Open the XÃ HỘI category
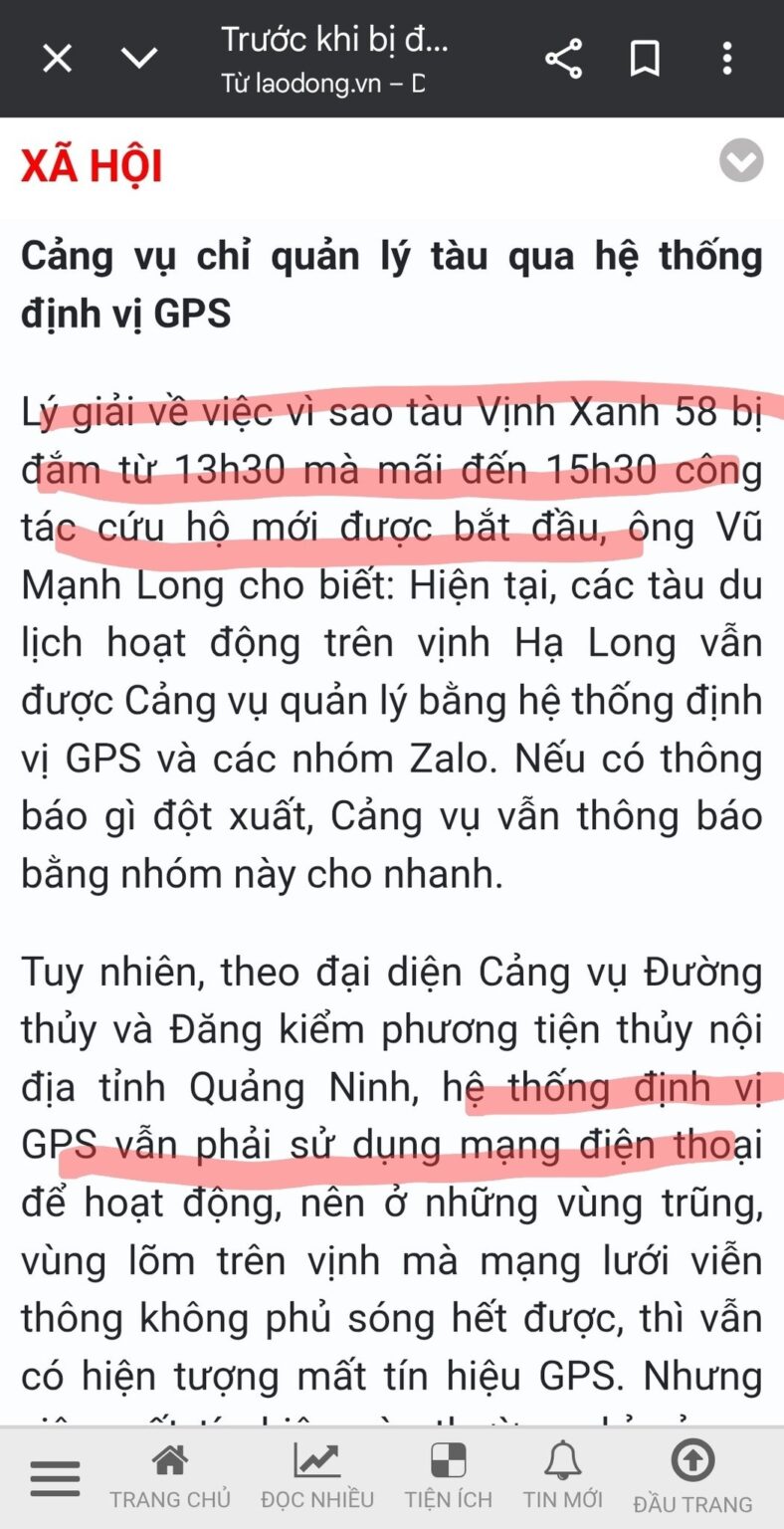 [92, 167]
